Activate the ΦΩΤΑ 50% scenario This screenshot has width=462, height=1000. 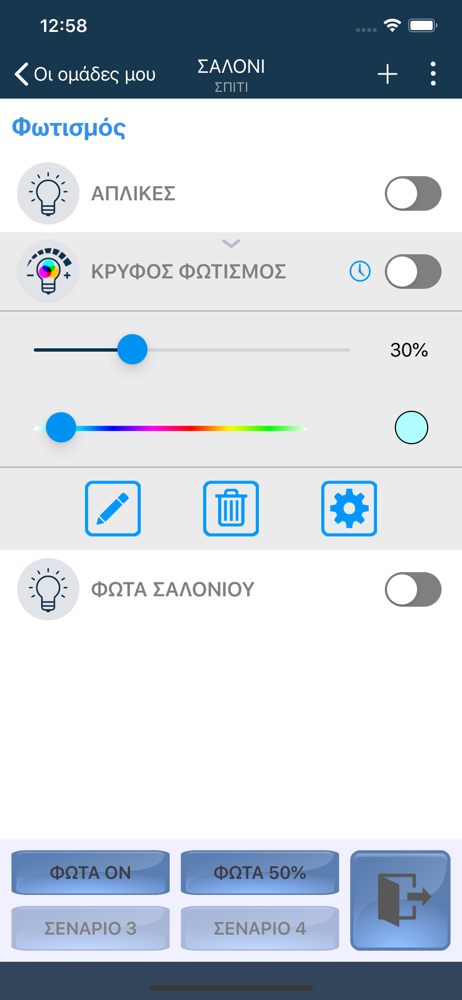[x=260, y=872]
